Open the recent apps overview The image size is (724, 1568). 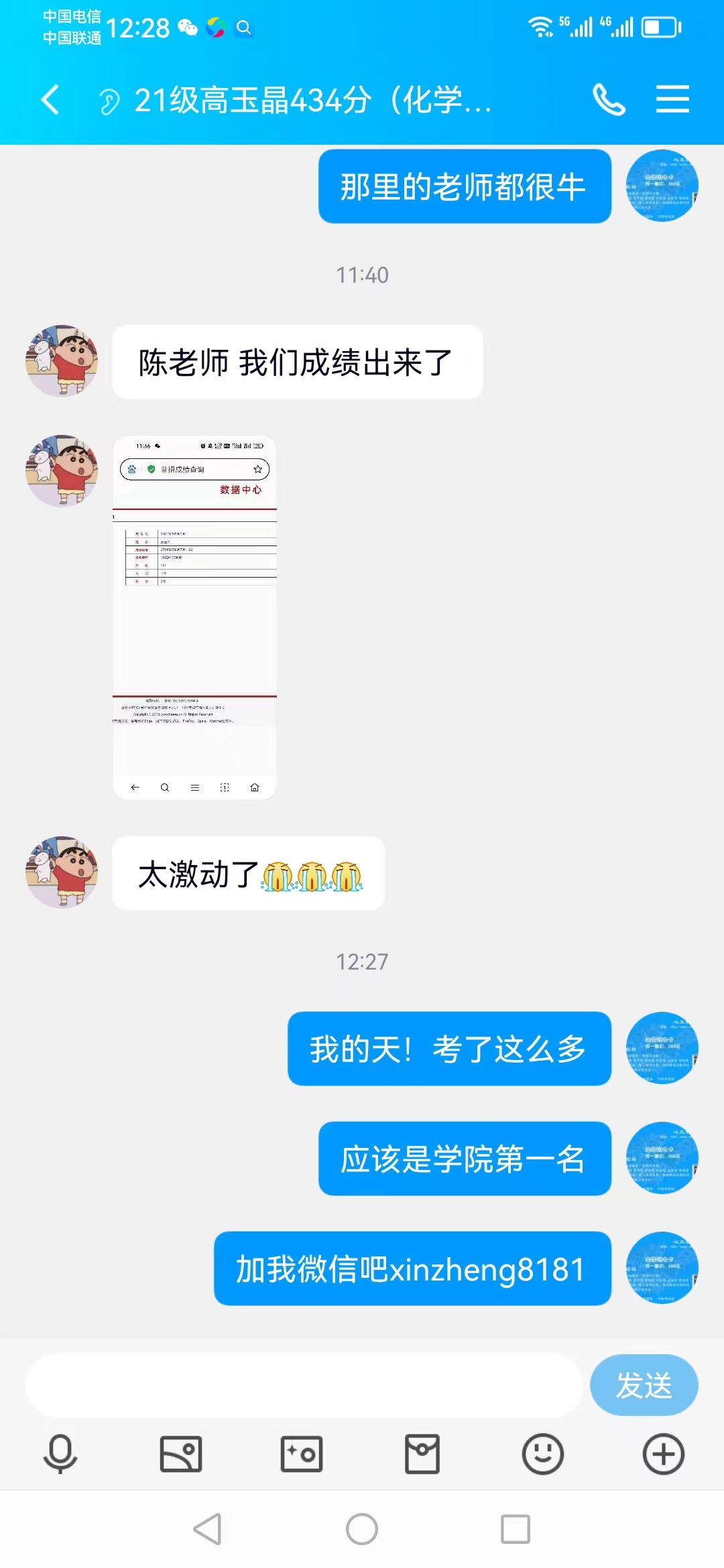click(x=516, y=1529)
